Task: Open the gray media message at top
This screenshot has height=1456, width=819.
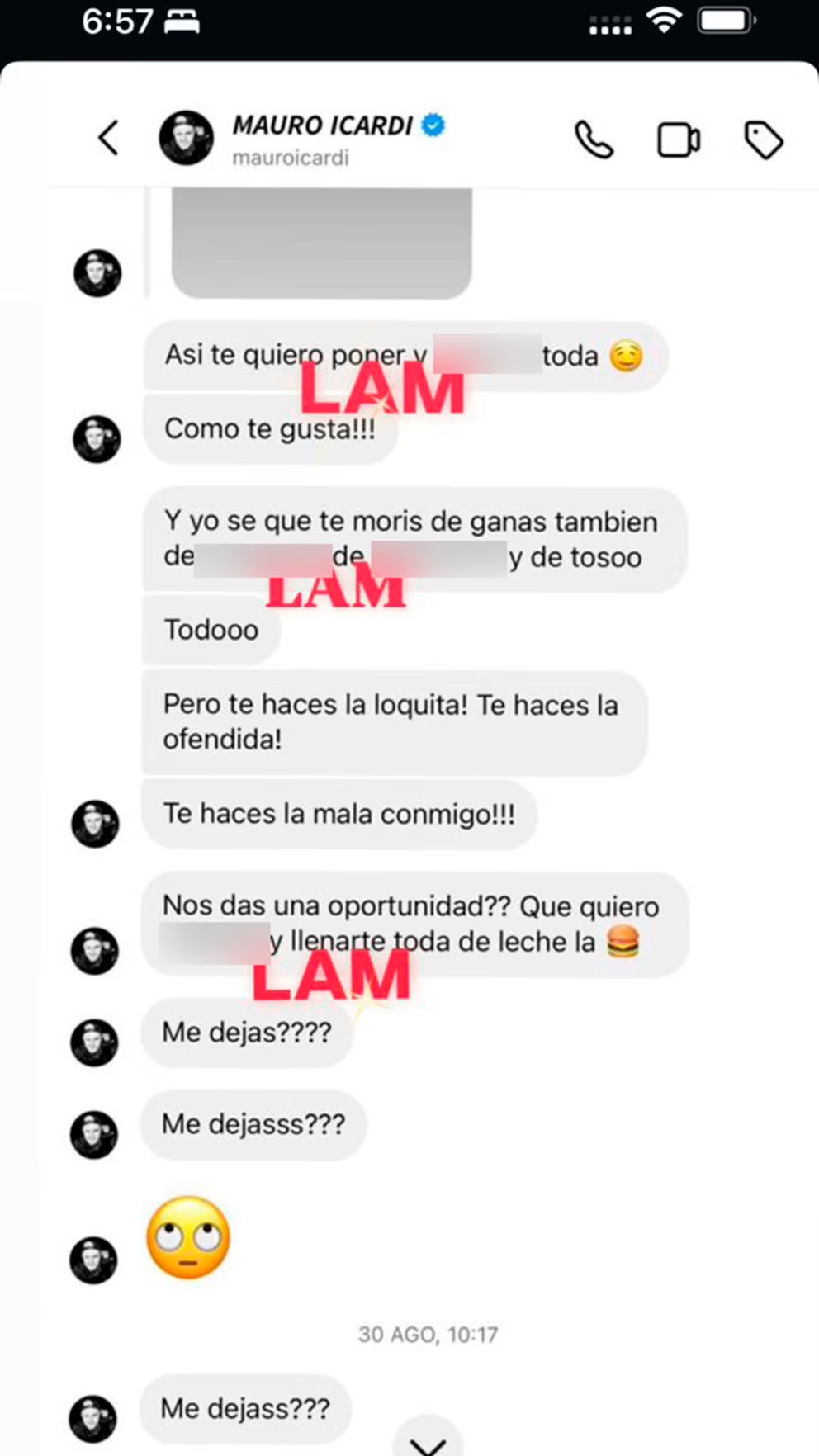Action: point(321,243)
